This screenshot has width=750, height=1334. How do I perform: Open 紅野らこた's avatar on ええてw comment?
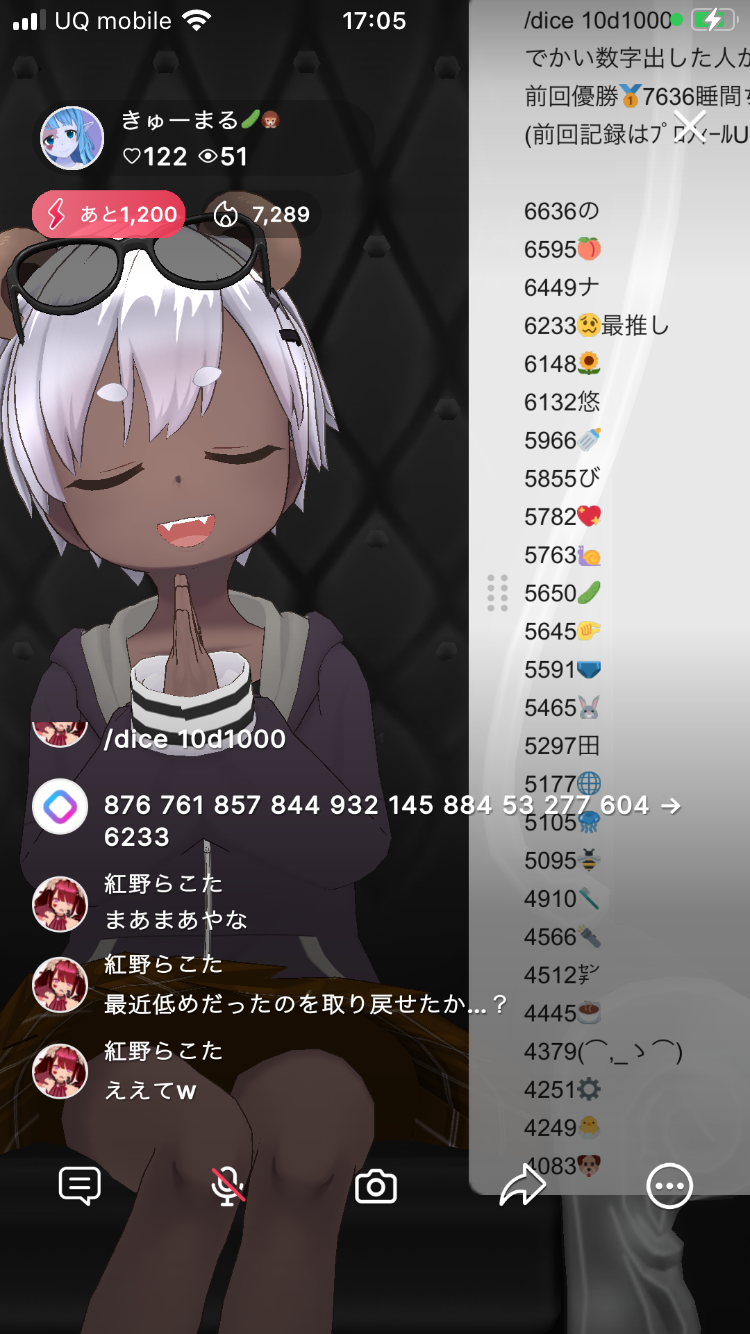(x=60, y=1071)
